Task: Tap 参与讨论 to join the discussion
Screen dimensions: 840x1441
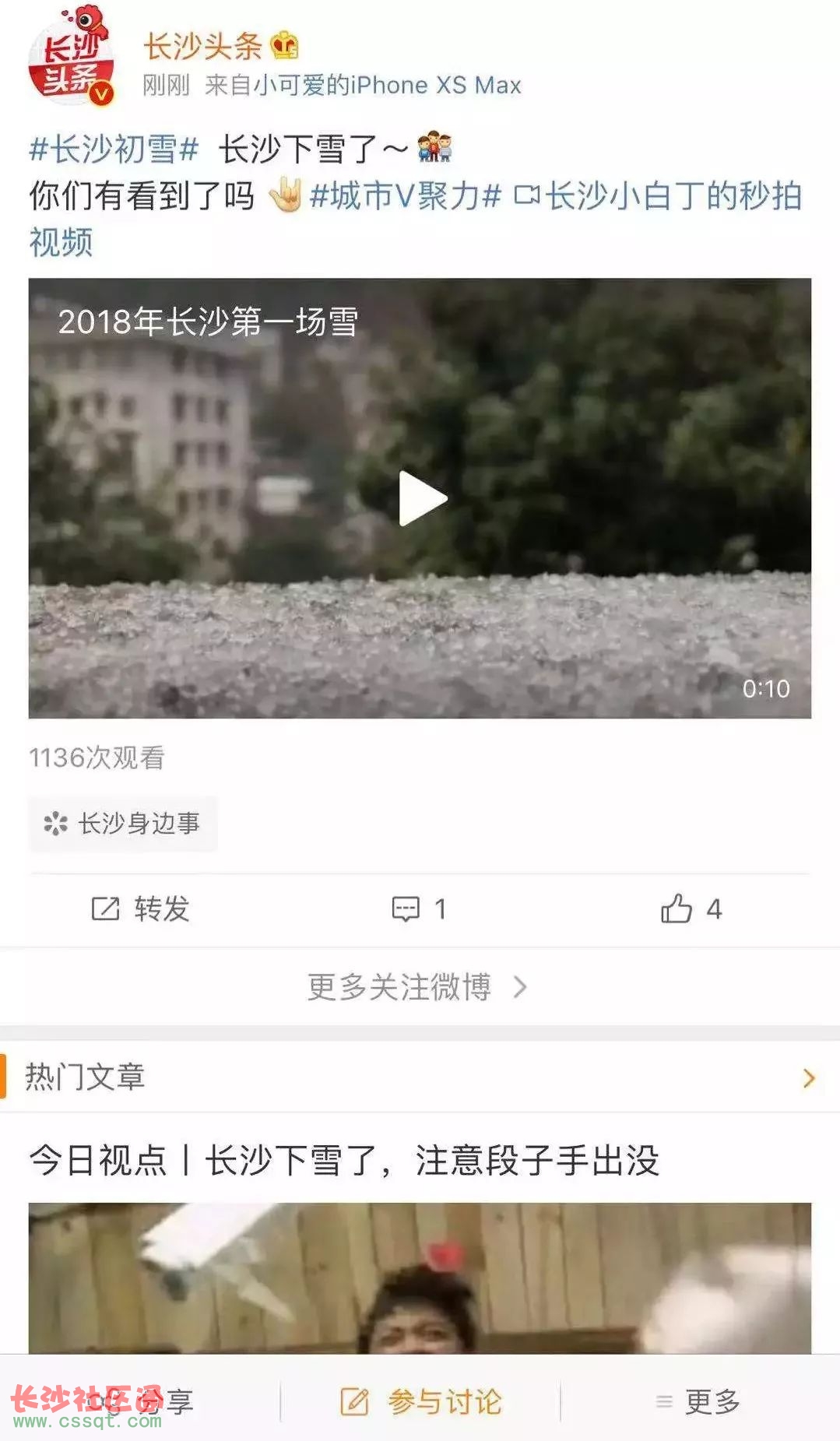Action: coord(421,1402)
